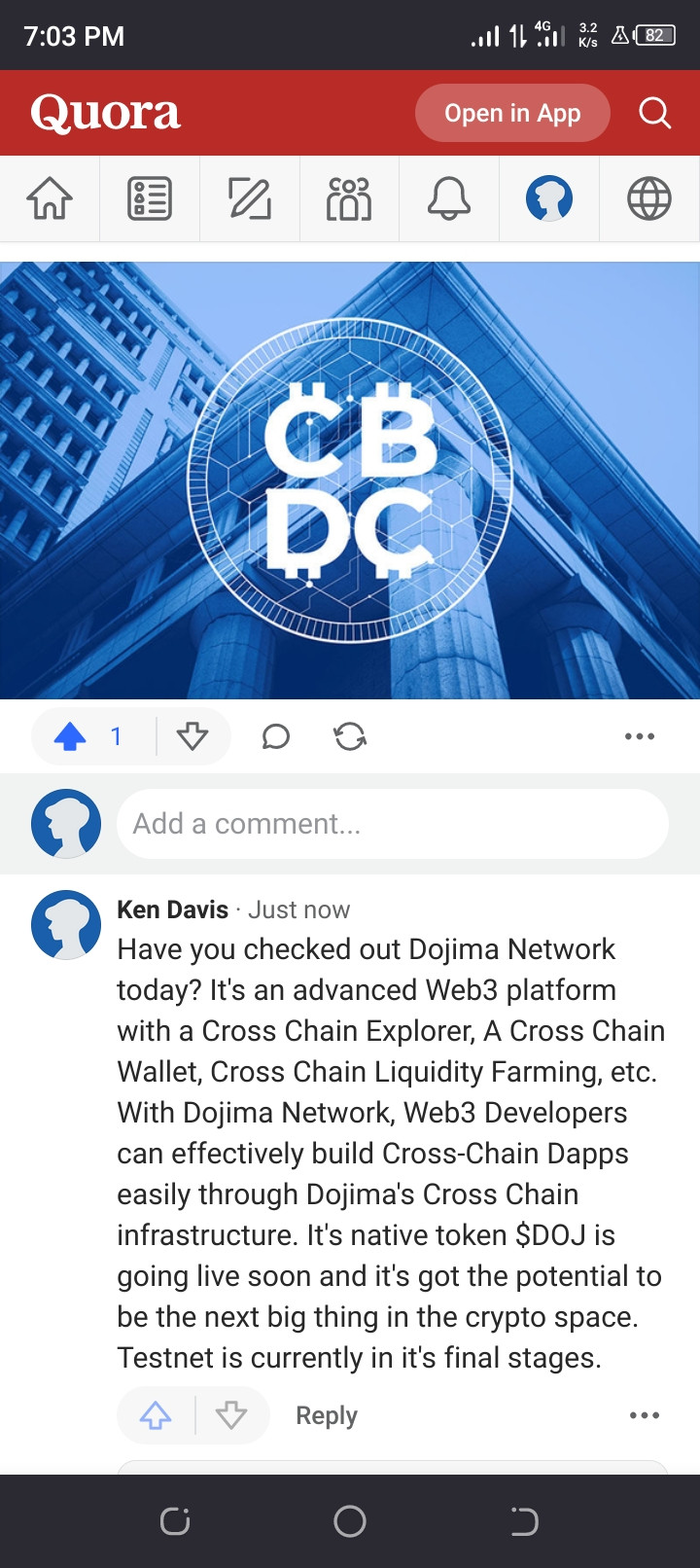
Task: Share the CBDC post
Action: (x=350, y=736)
